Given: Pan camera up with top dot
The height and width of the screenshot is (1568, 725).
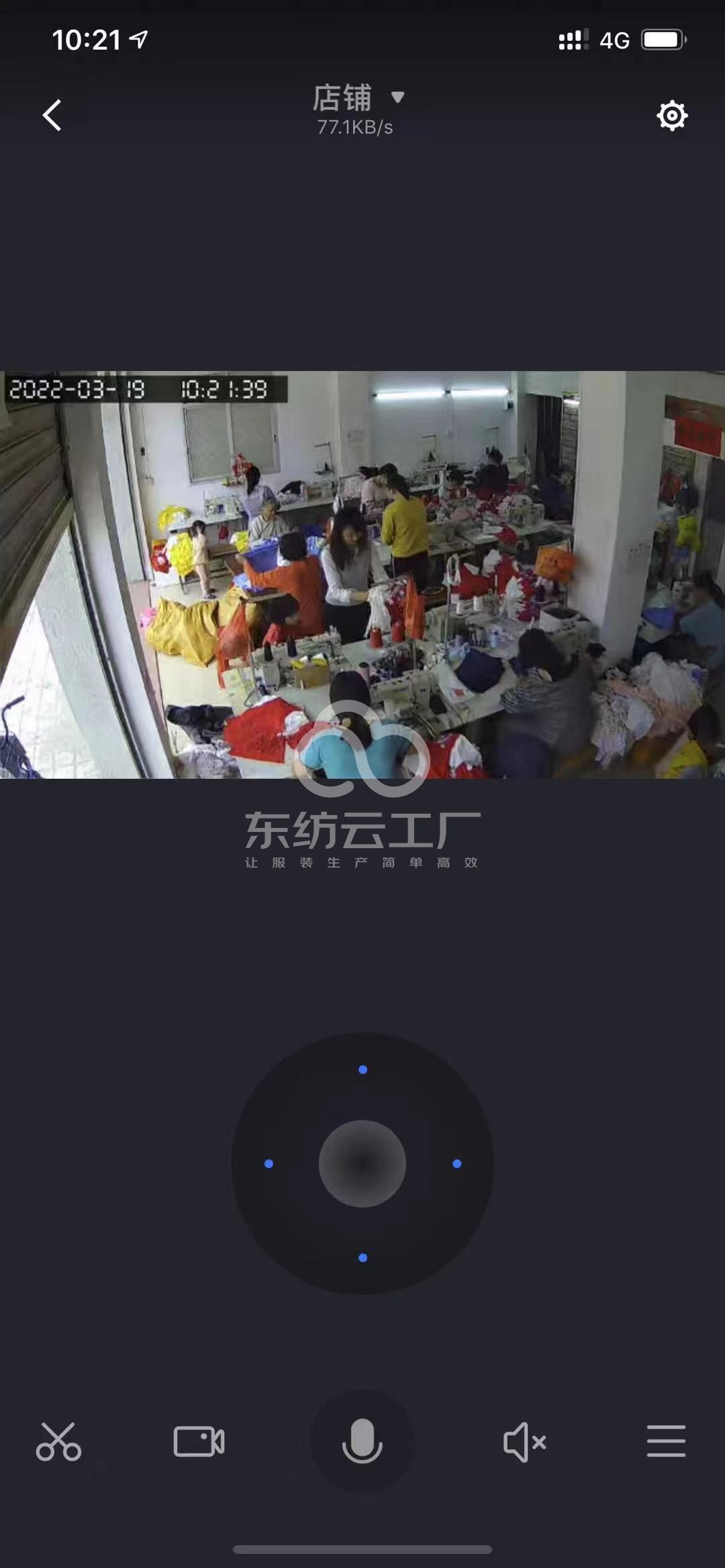Looking at the screenshot, I should pos(362,1069).
